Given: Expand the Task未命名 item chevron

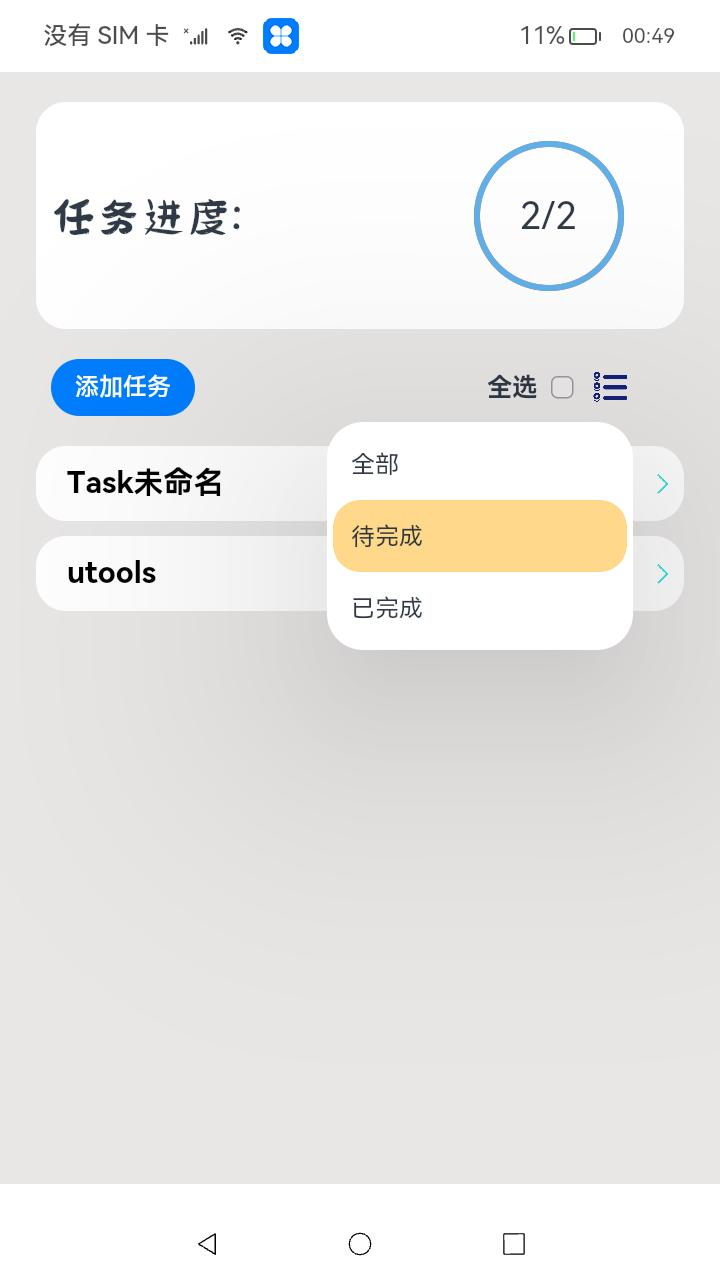Looking at the screenshot, I should (x=661, y=483).
